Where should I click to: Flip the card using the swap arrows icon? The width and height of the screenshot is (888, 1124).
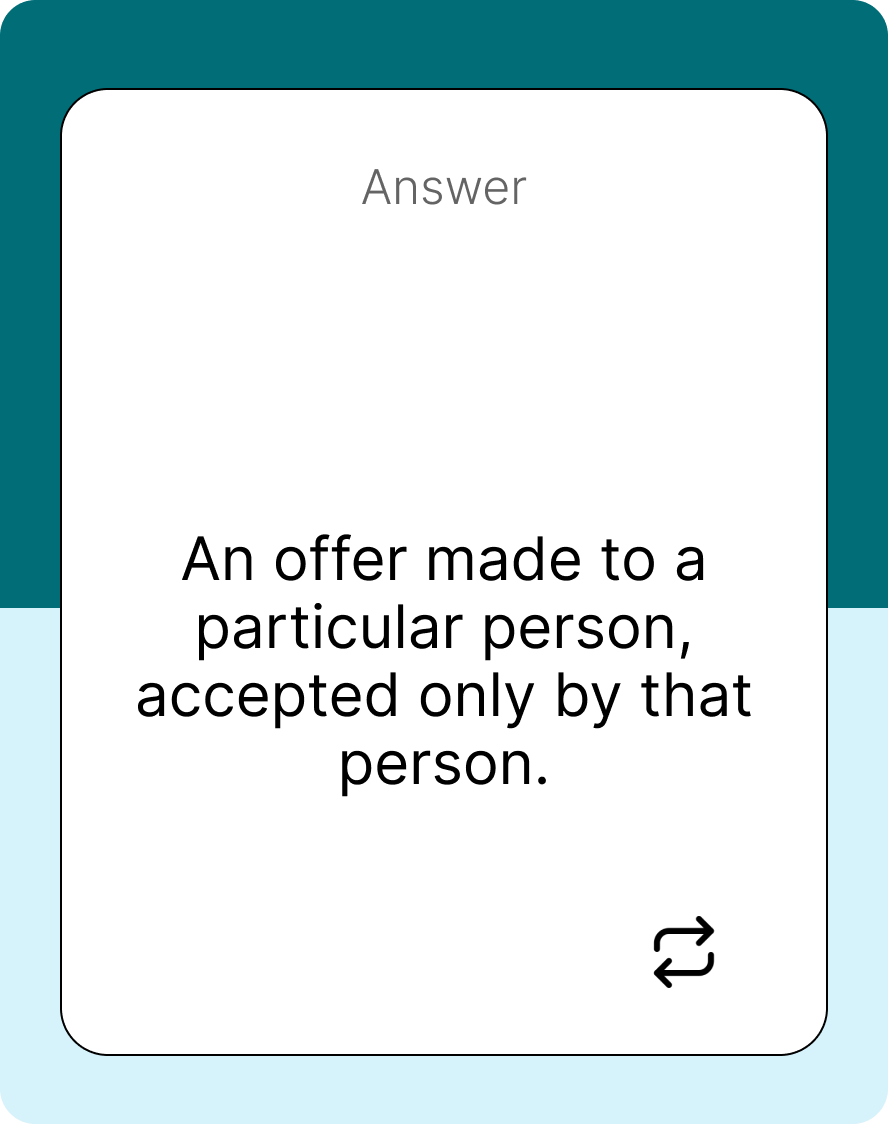coord(684,952)
